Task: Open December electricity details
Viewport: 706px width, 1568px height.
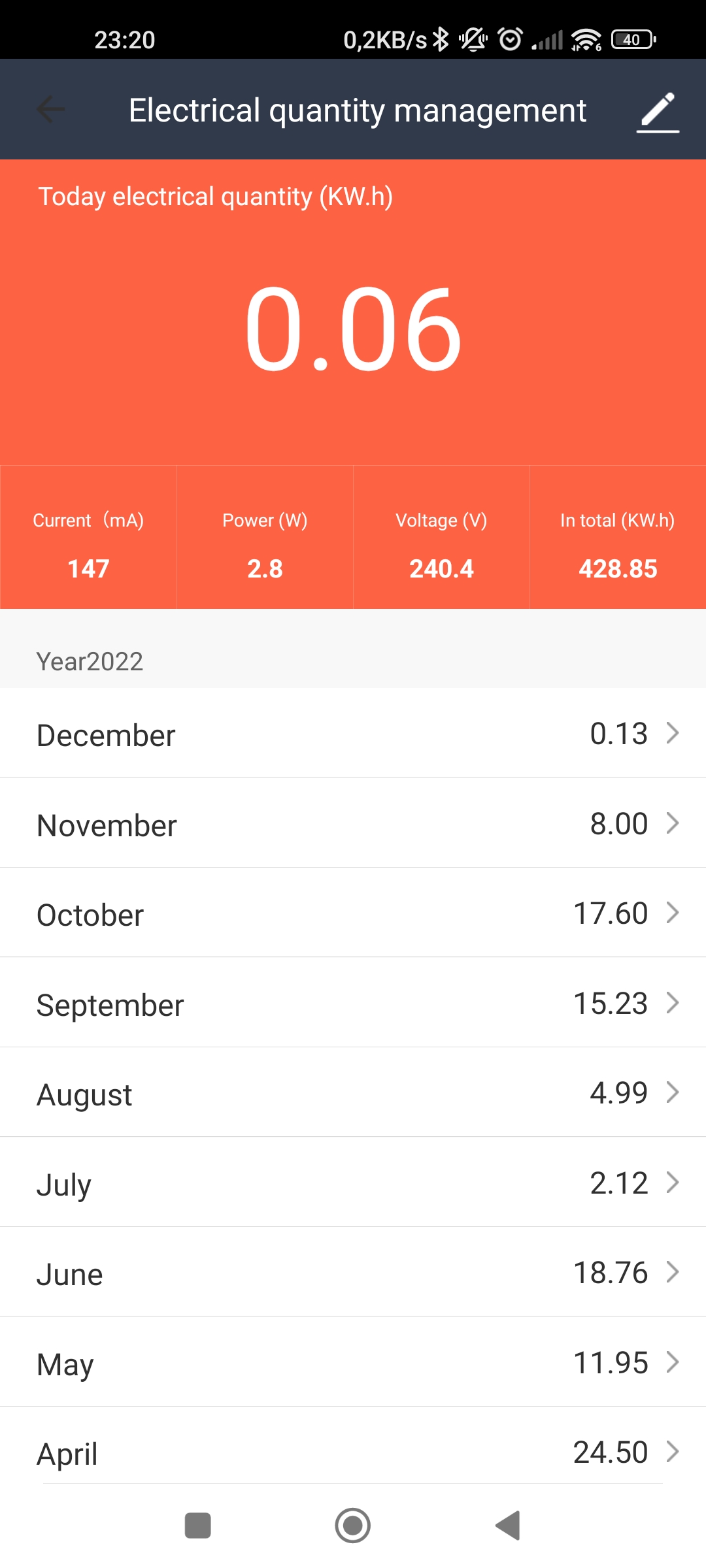Action: point(353,733)
